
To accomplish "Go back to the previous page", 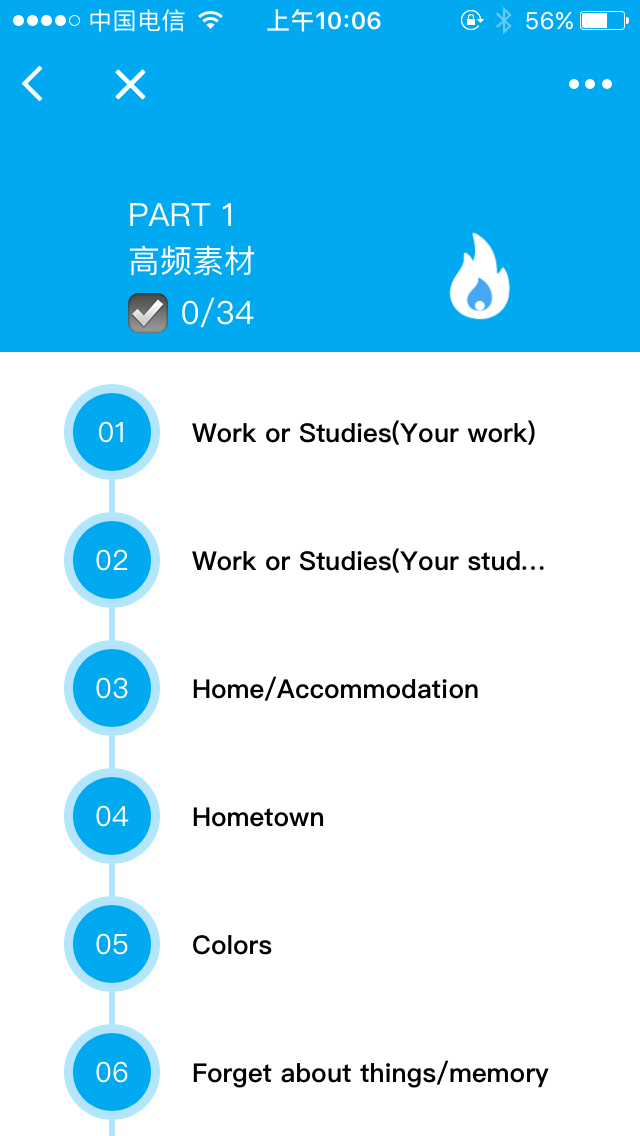I will (x=33, y=85).
